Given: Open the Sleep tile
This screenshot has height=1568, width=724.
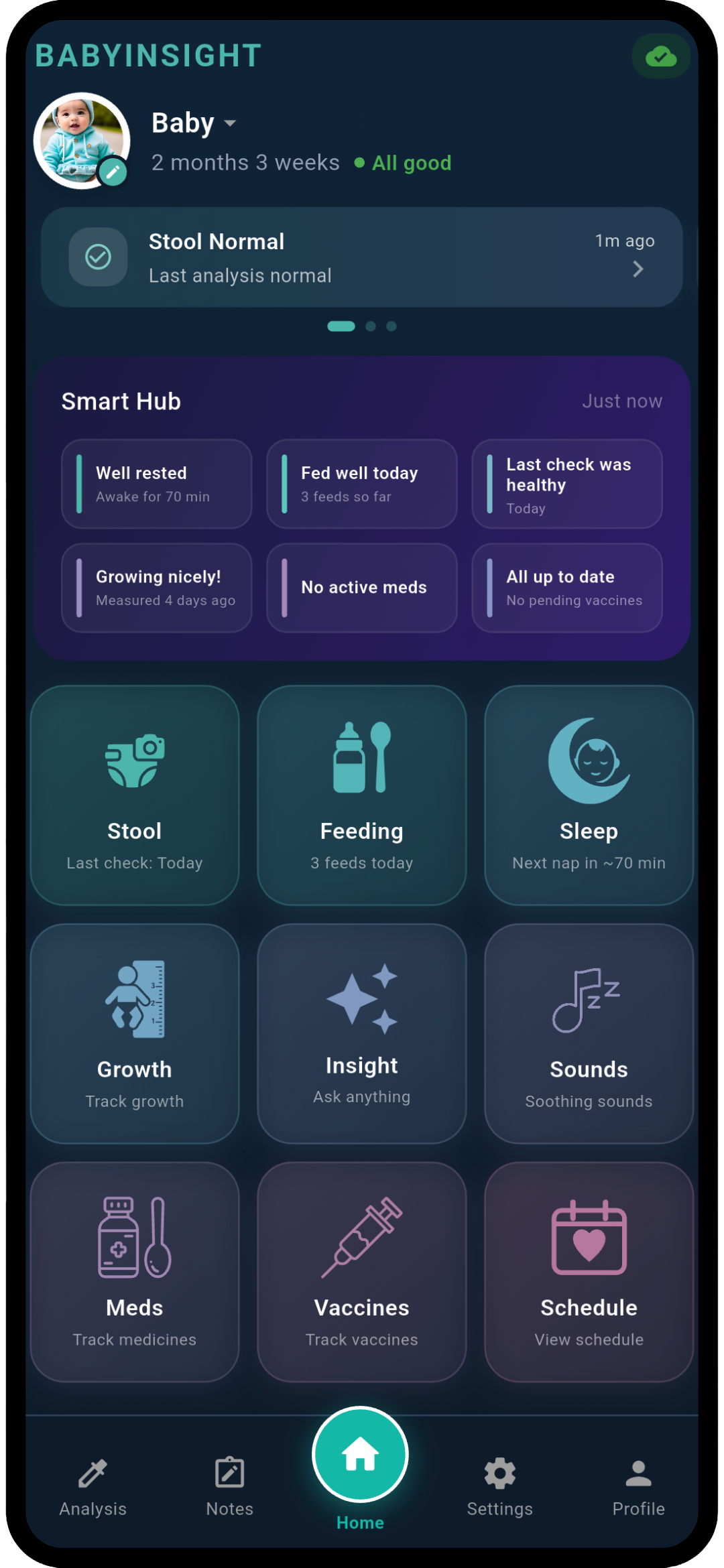Looking at the screenshot, I should (589, 795).
